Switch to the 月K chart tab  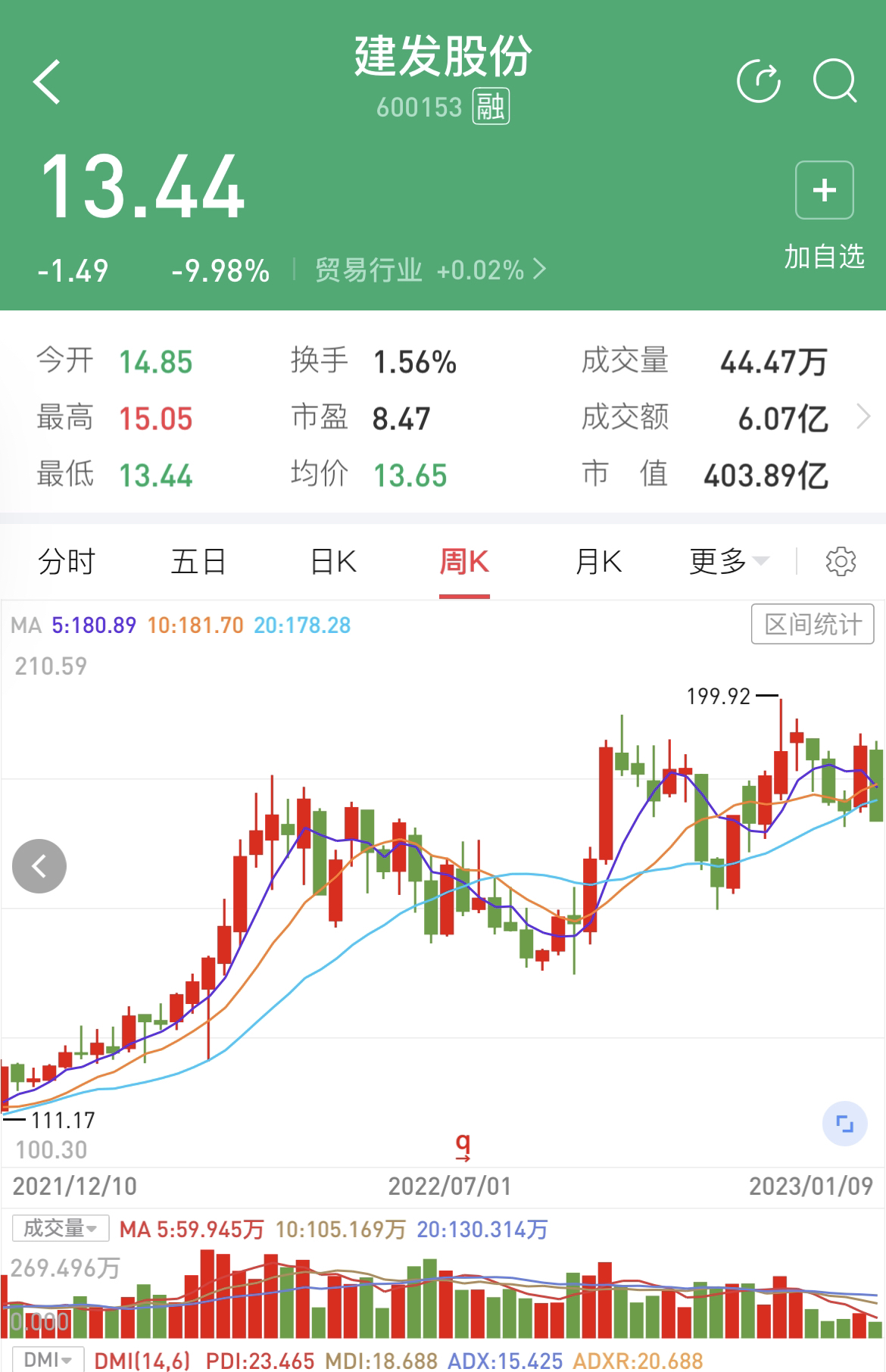point(598,563)
